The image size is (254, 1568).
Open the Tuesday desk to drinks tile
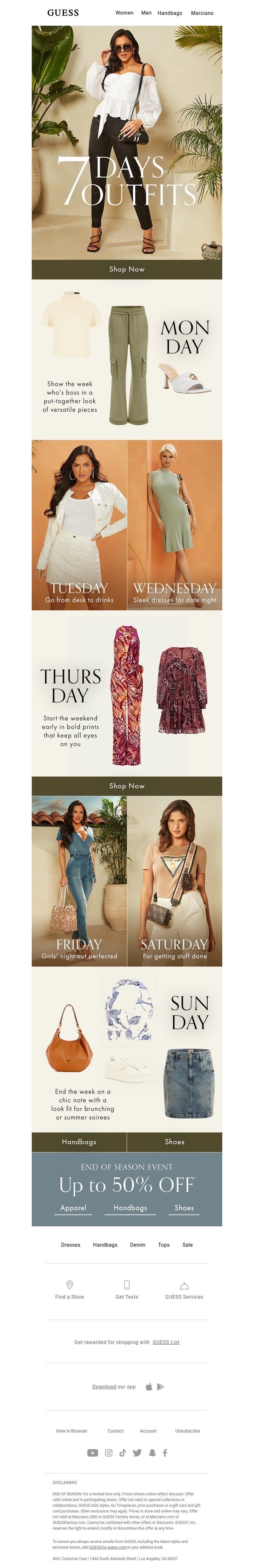tap(79, 525)
